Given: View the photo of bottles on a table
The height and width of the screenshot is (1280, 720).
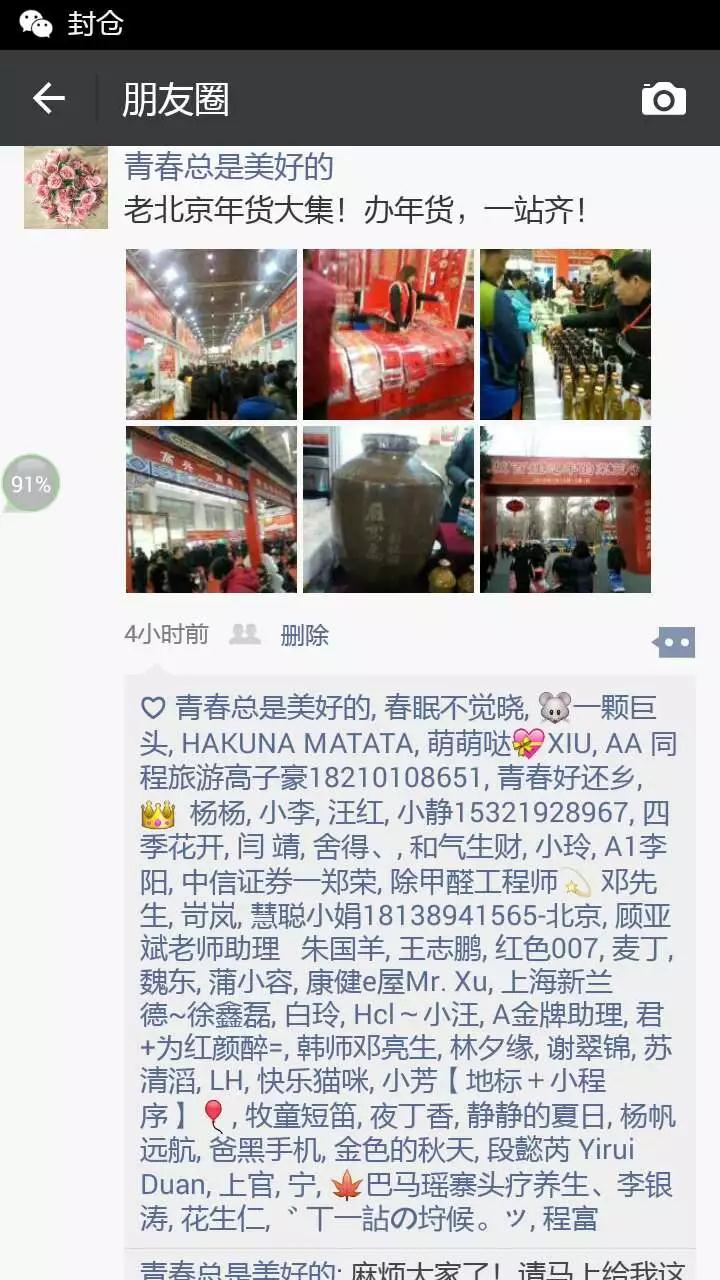Looking at the screenshot, I should tap(565, 334).
